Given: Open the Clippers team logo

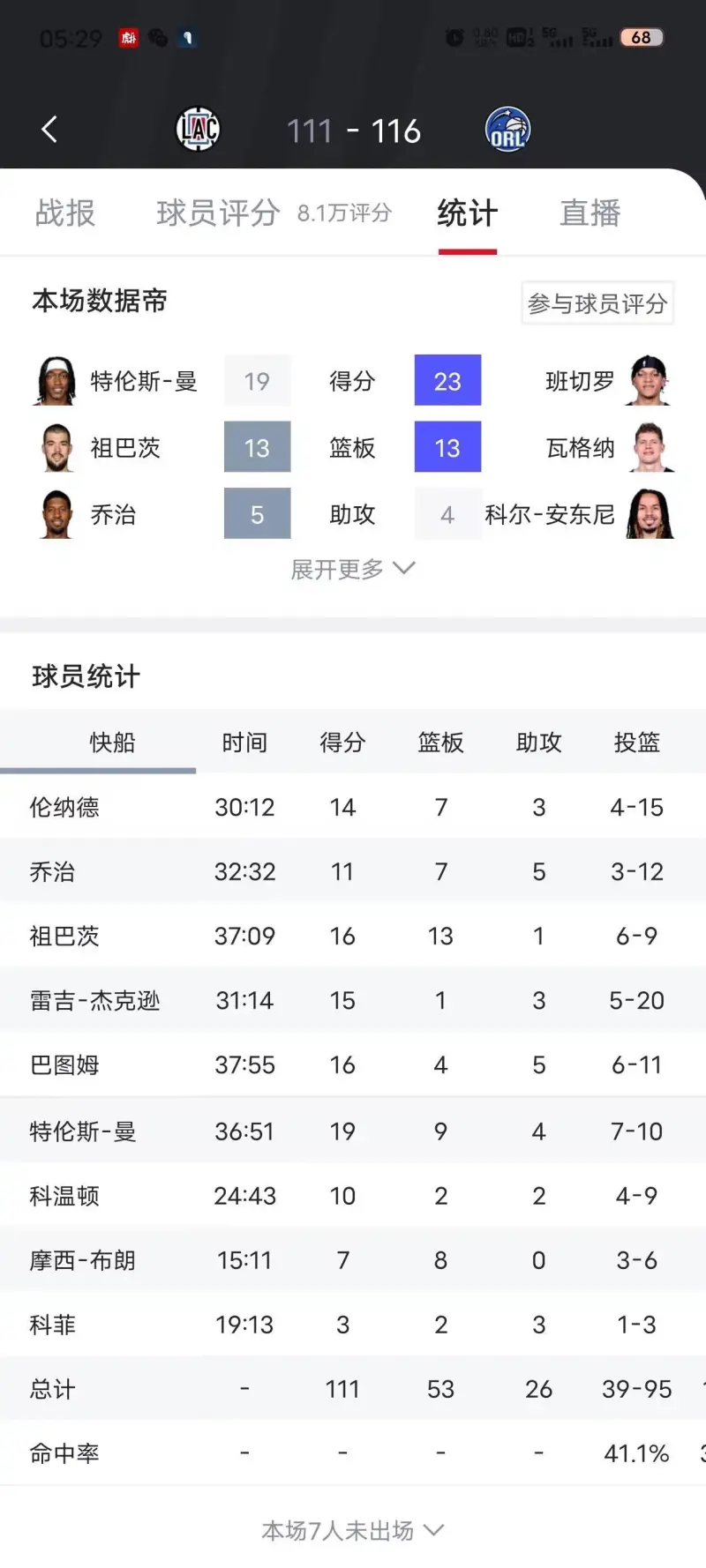Looking at the screenshot, I should point(198,130).
